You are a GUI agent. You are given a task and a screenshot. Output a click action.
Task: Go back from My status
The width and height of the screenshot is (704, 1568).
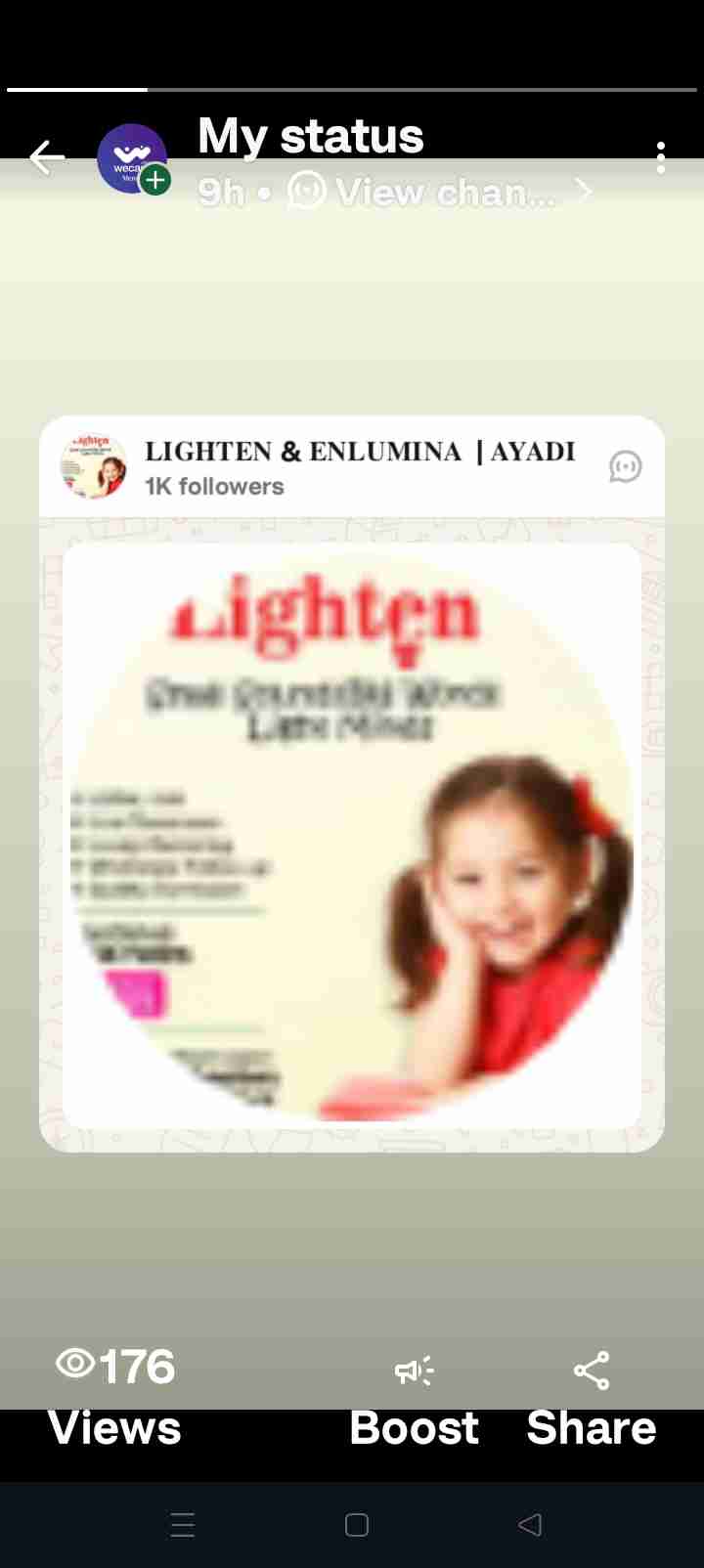click(x=46, y=157)
